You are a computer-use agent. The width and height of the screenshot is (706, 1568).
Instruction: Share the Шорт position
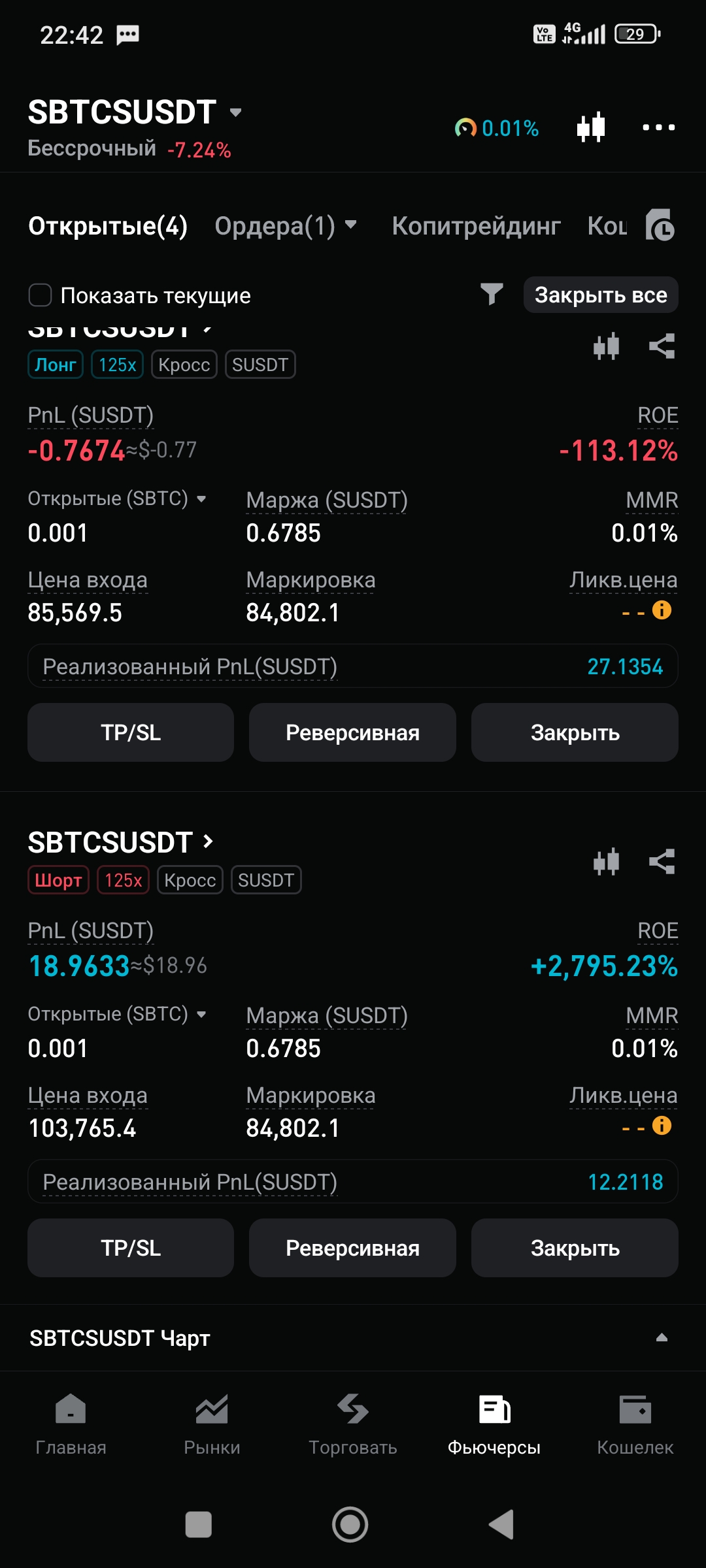662,862
